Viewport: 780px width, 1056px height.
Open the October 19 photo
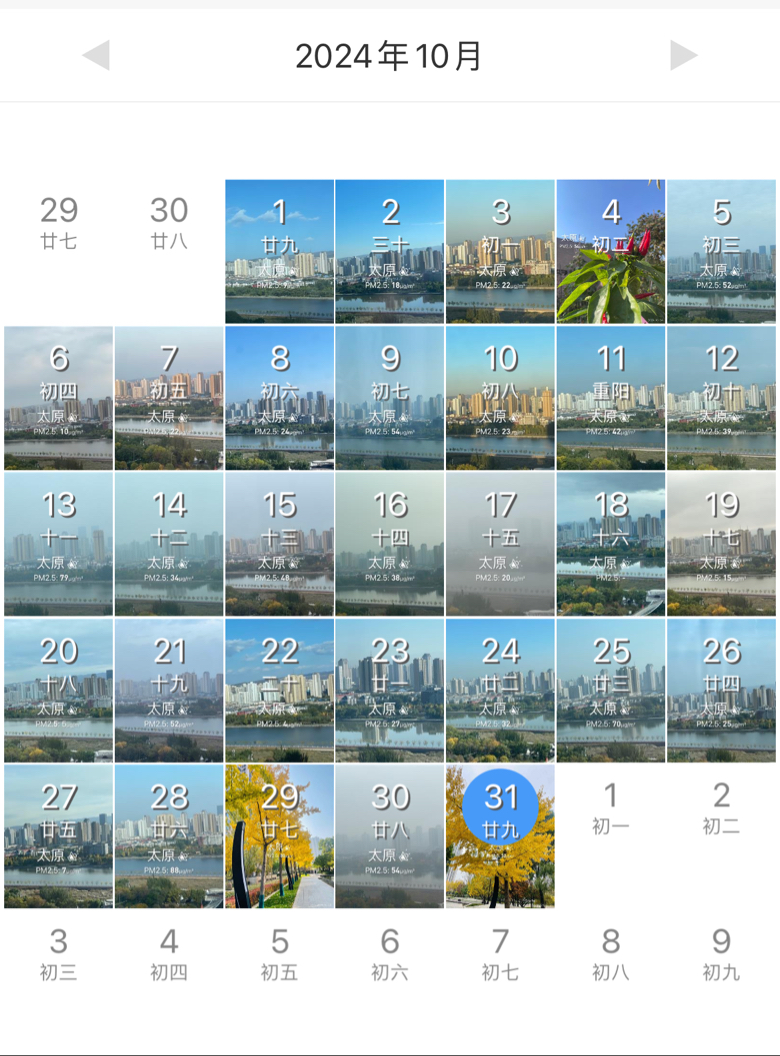pyautogui.click(x=721, y=544)
